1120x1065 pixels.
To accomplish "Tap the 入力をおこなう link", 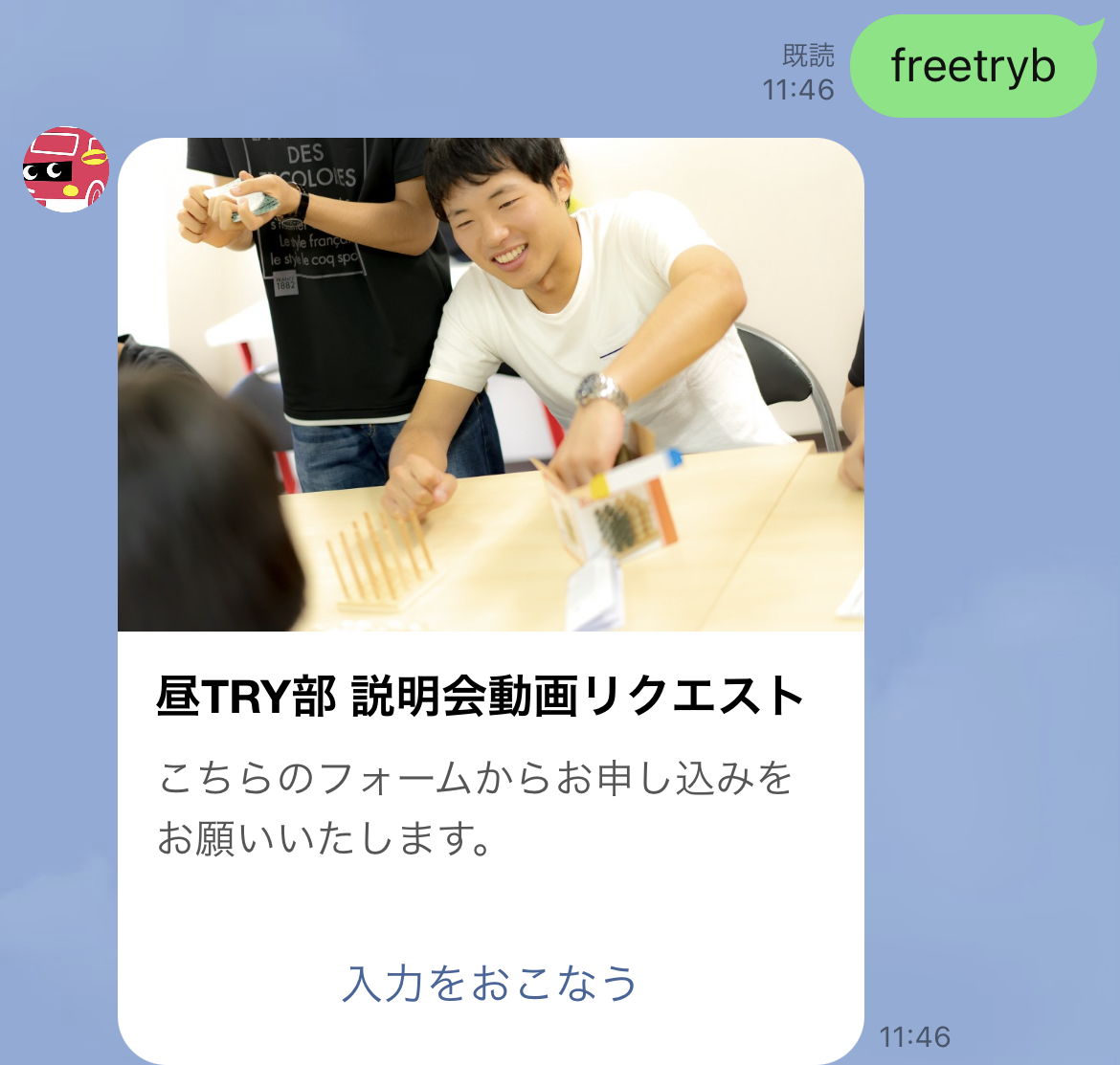I will pos(489,984).
